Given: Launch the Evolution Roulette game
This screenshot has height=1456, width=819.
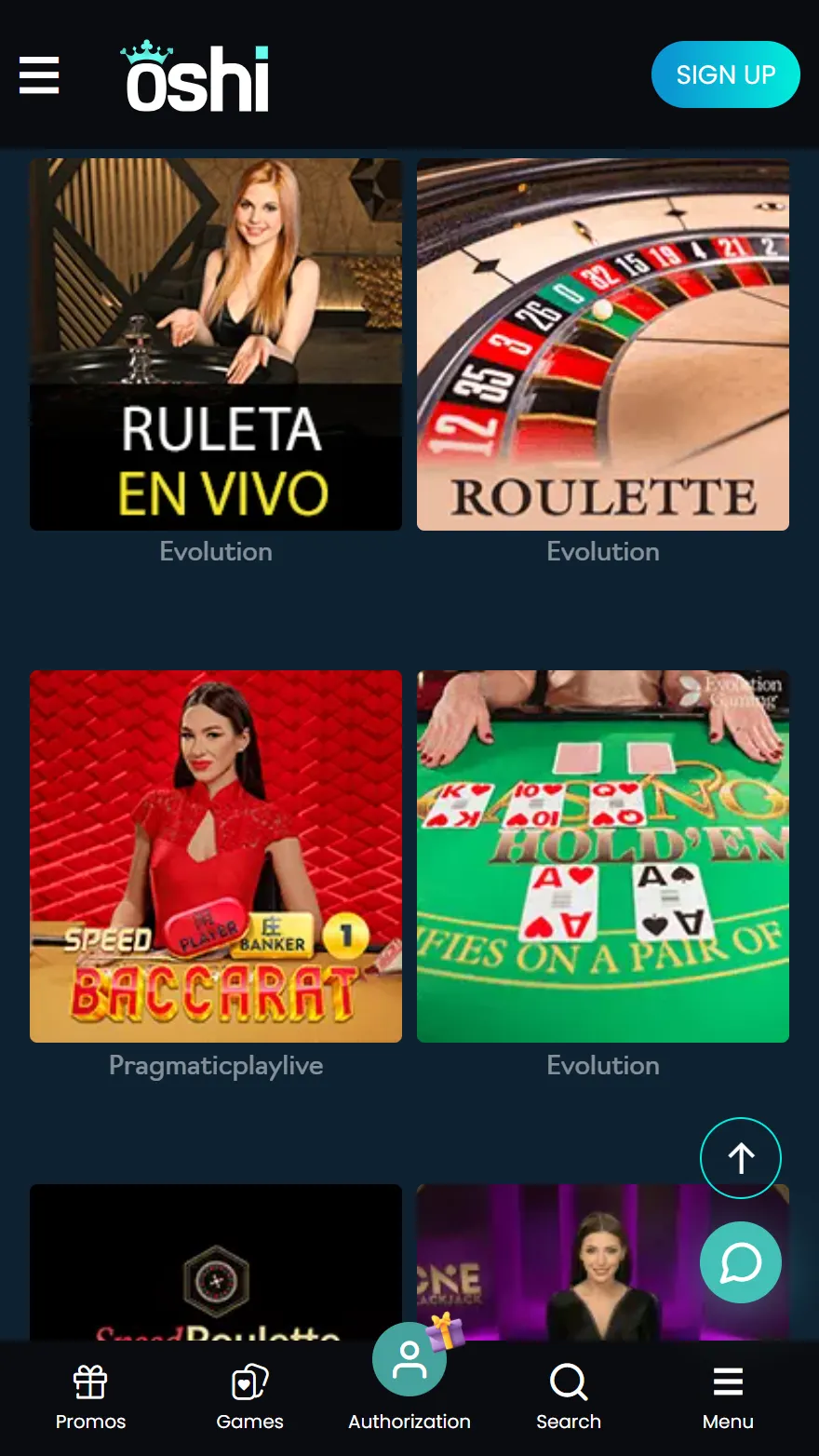Looking at the screenshot, I should 602,344.
